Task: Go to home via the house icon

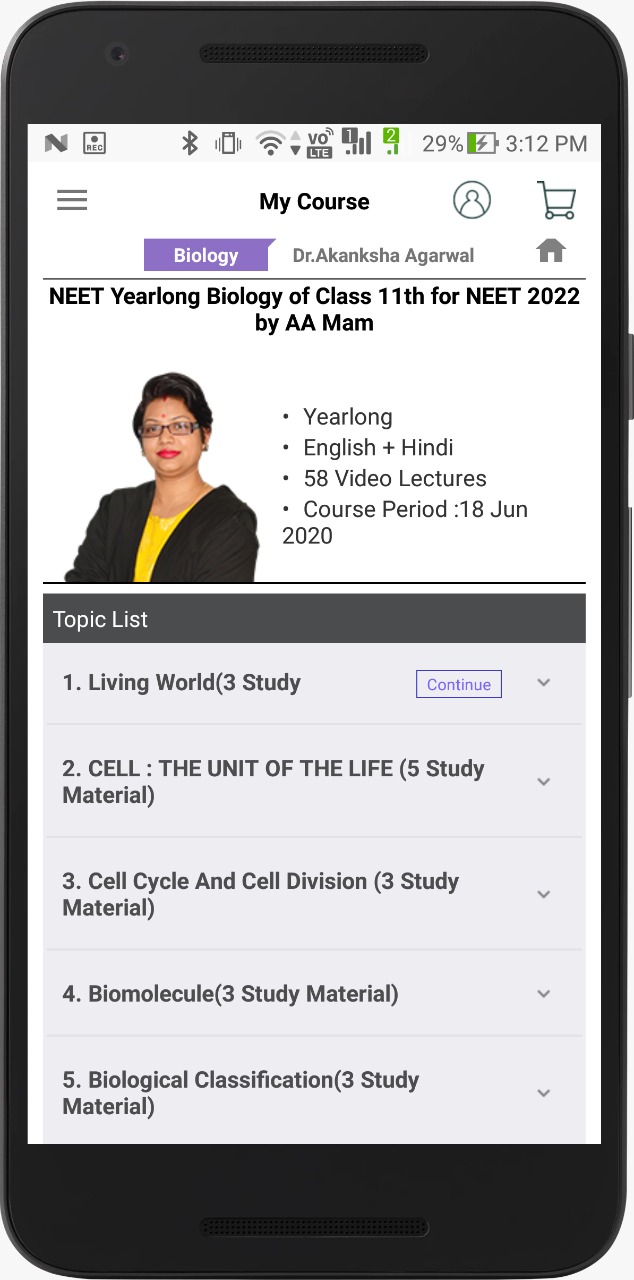Action: [551, 250]
